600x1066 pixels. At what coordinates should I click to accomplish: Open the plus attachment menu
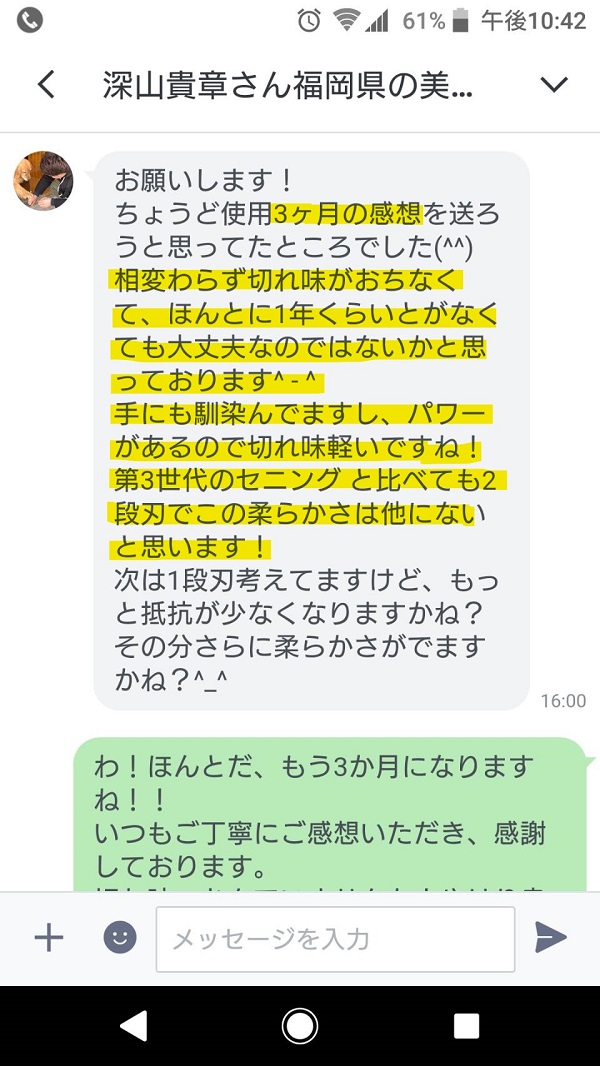point(49,939)
